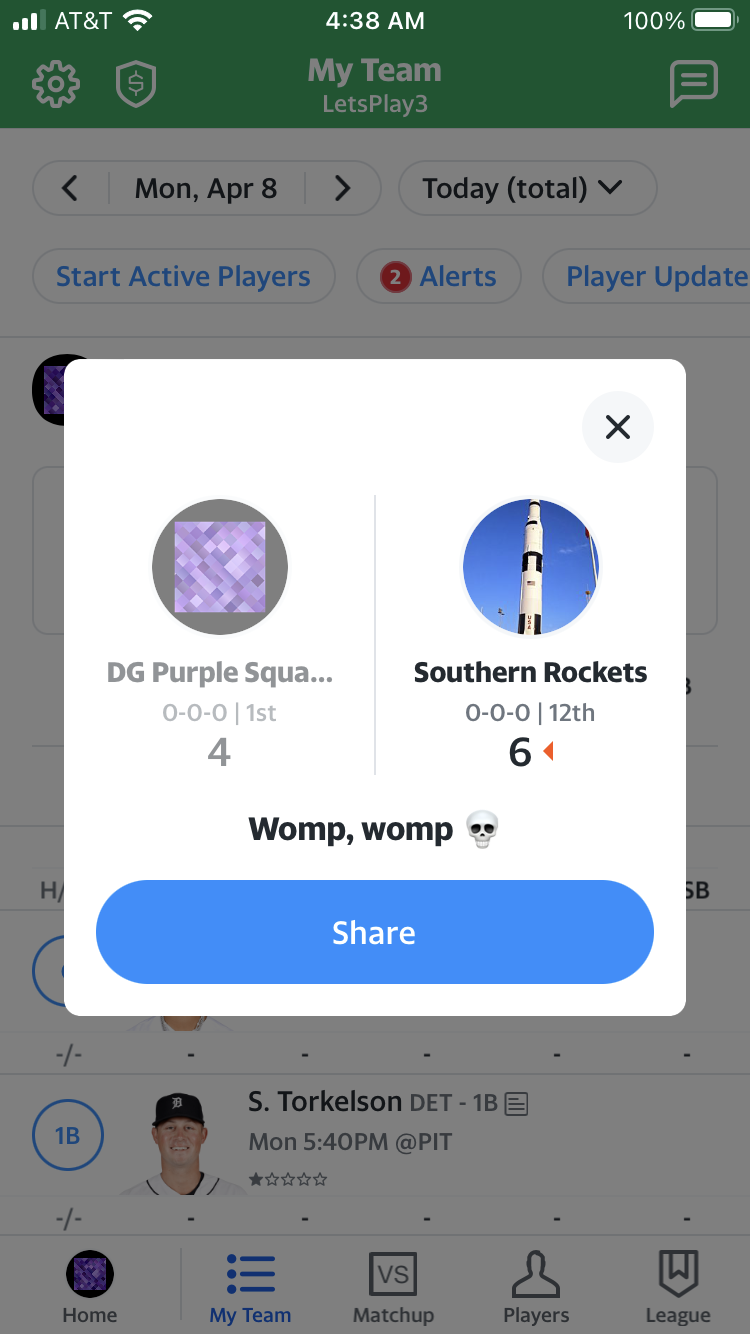Open the dollar shield icon

point(136,85)
